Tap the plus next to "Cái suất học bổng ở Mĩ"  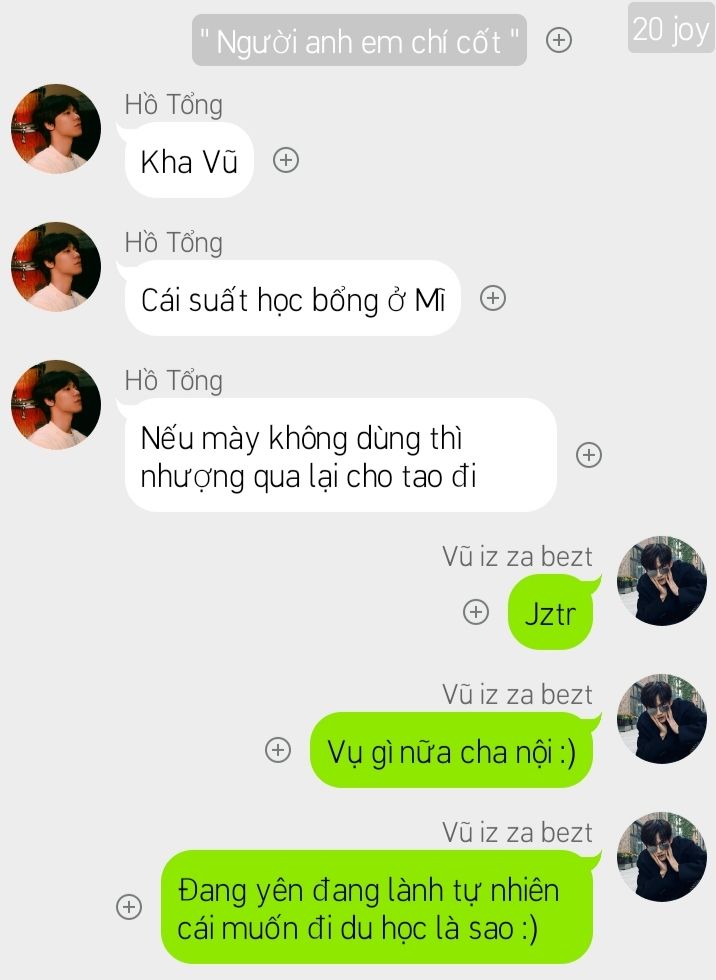click(x=493, y=298)
